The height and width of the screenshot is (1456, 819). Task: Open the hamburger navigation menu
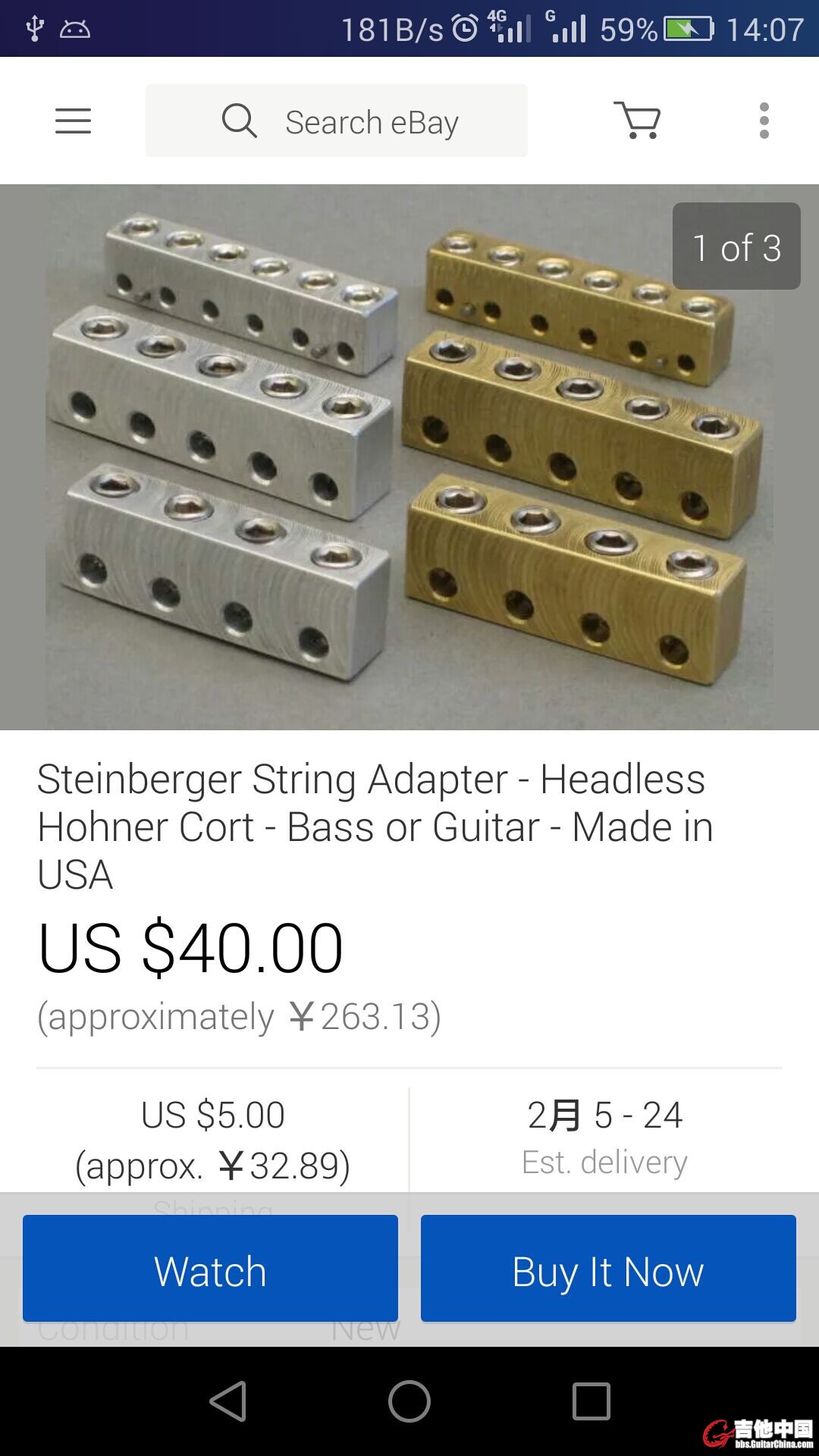73,121
